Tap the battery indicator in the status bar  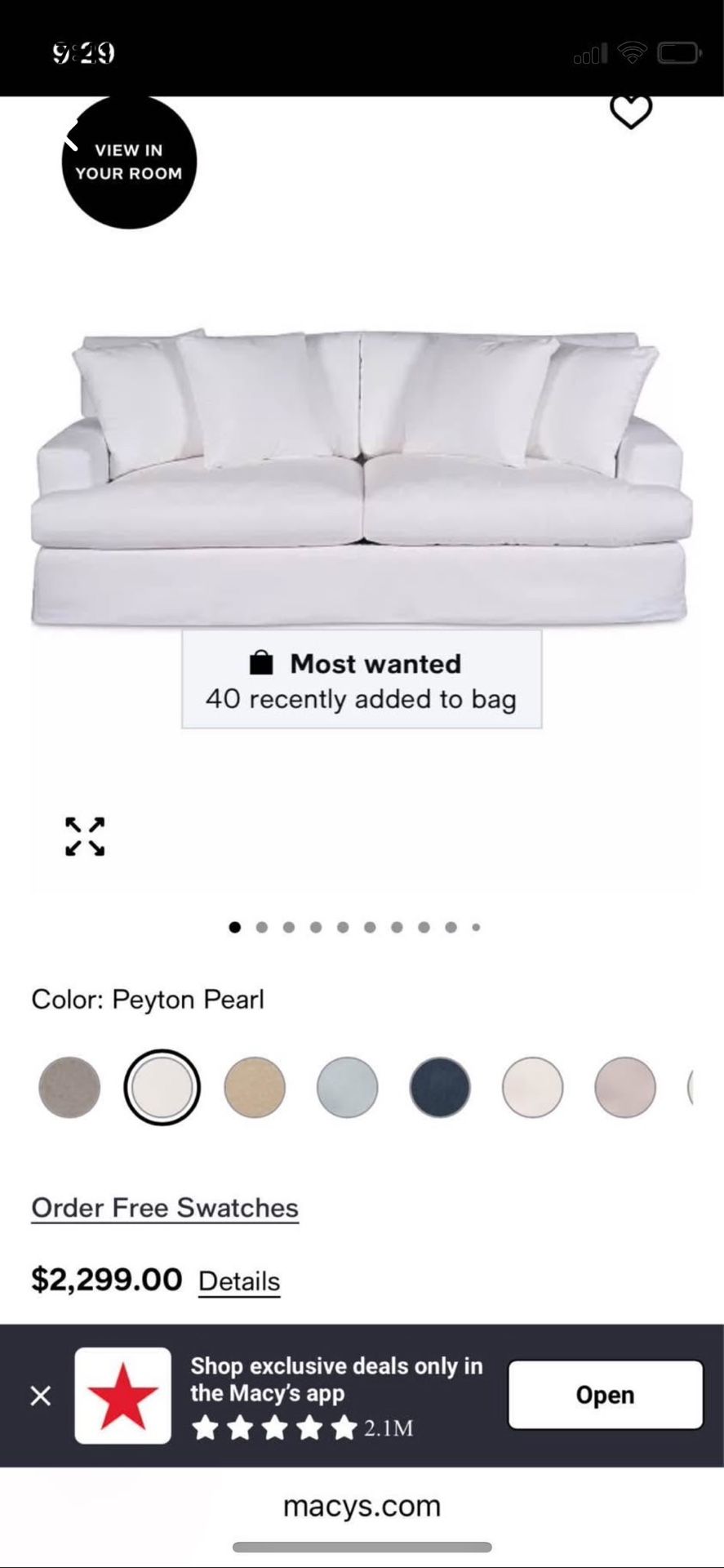pos(674,52)
